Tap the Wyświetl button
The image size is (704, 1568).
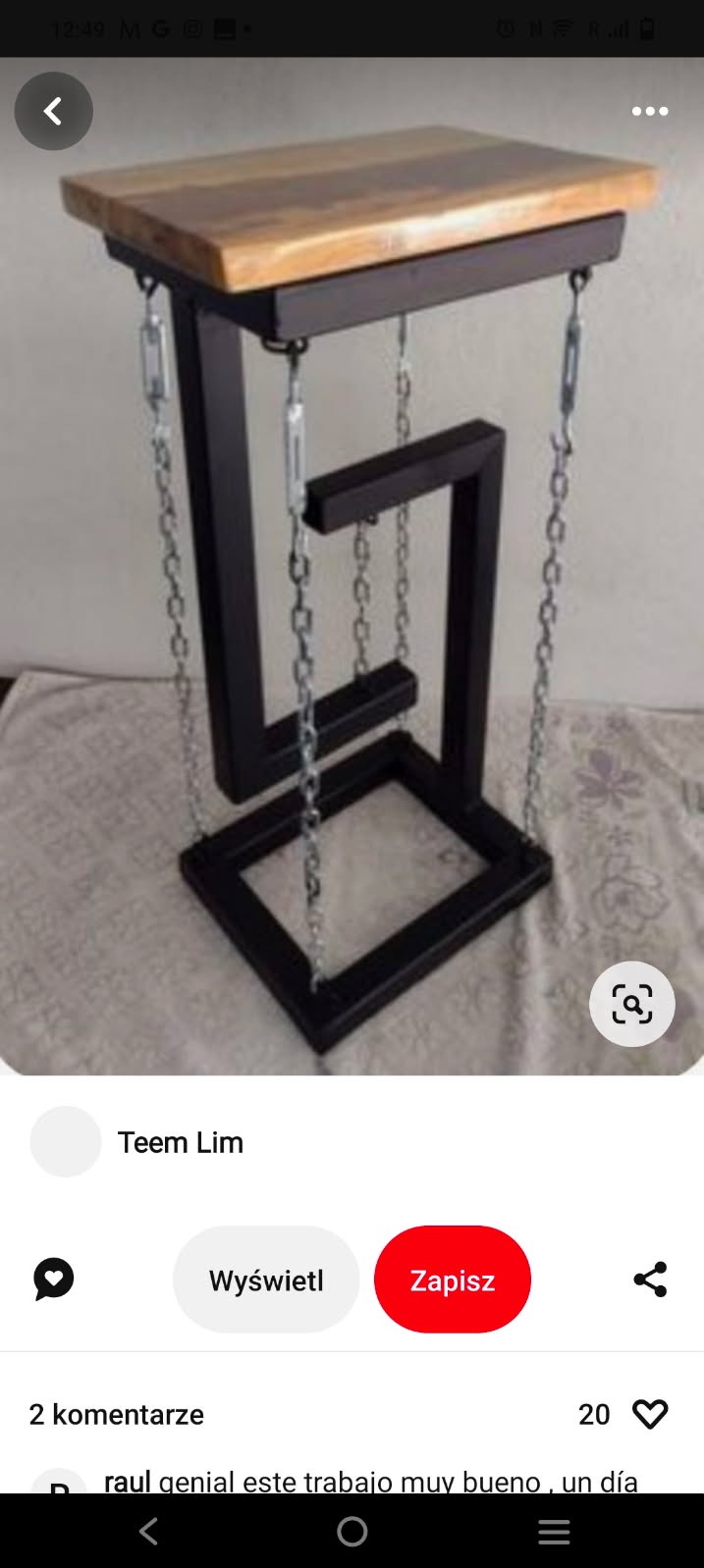point(266,1280)
